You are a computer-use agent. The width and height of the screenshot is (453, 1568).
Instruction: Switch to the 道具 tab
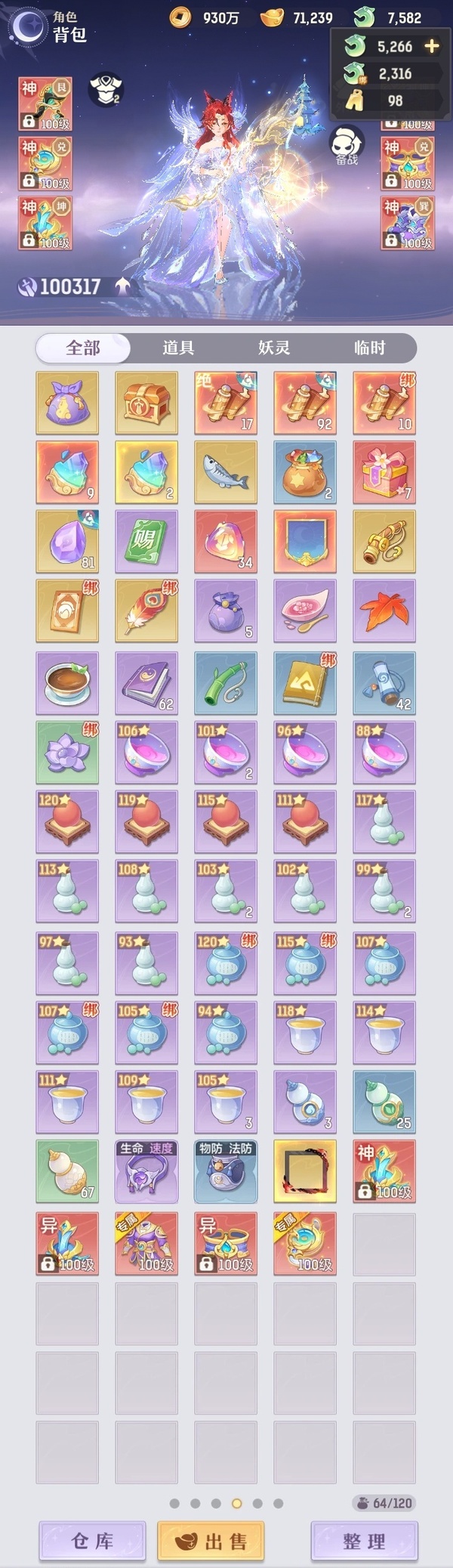(178, 348)
